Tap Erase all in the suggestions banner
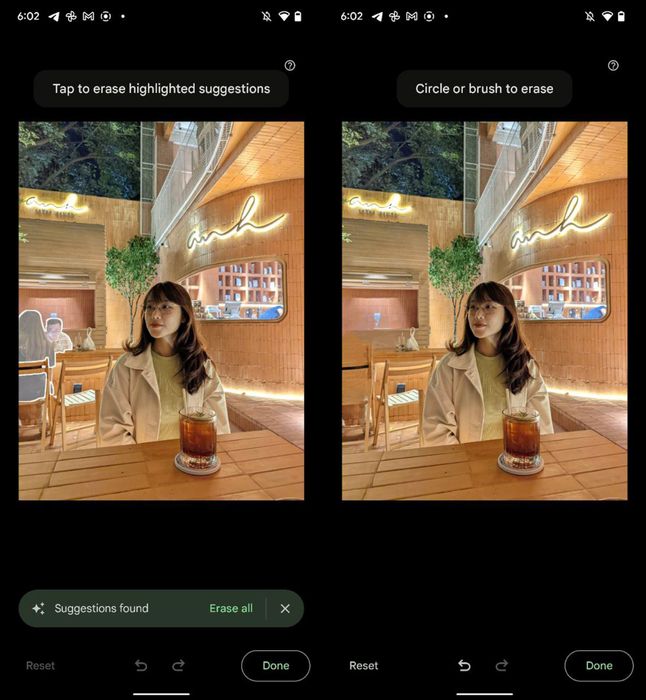The height and width of the screenshot is (700, 646). (231, 608)
